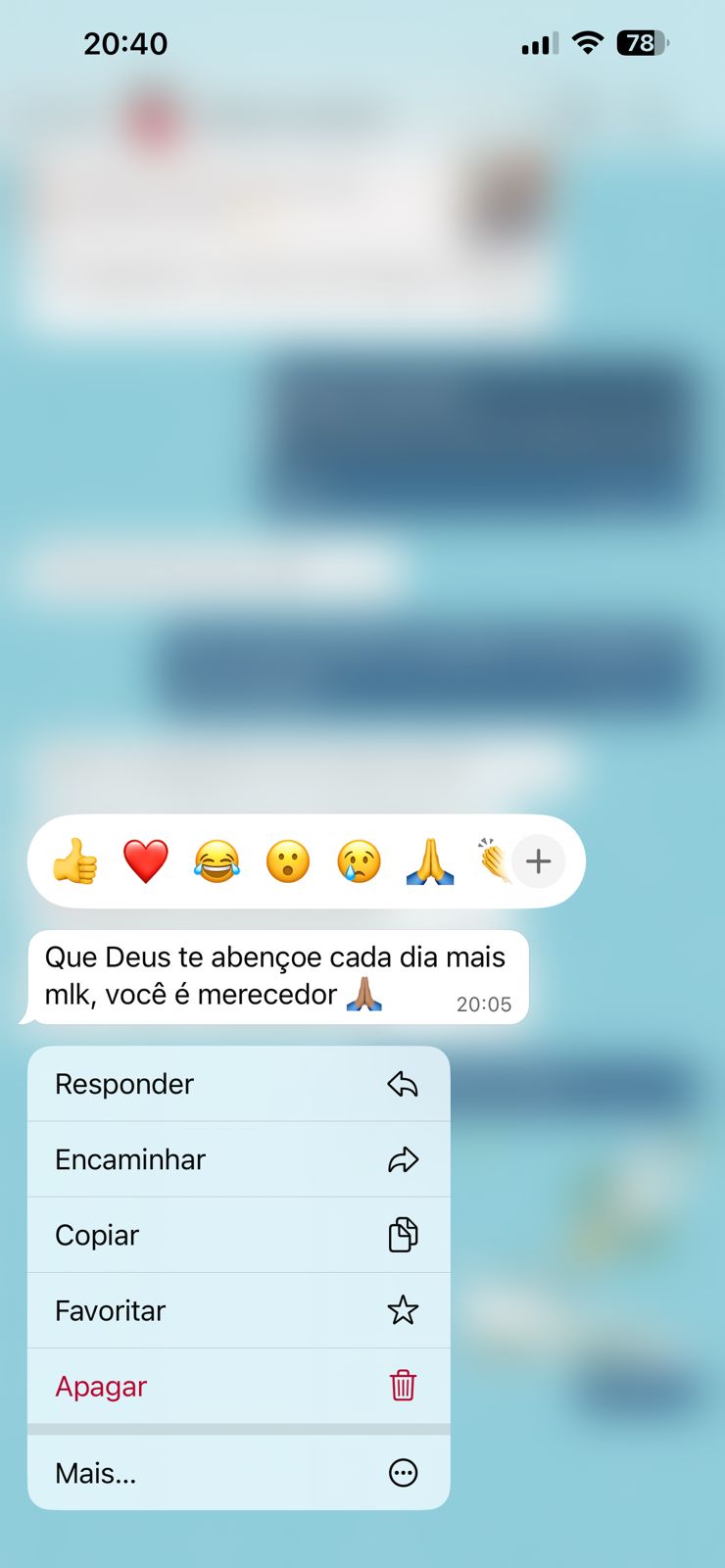This screenshot has width=725, height=1568.
Task: React with the red heart emoji
Action: [x=146, y=861]
